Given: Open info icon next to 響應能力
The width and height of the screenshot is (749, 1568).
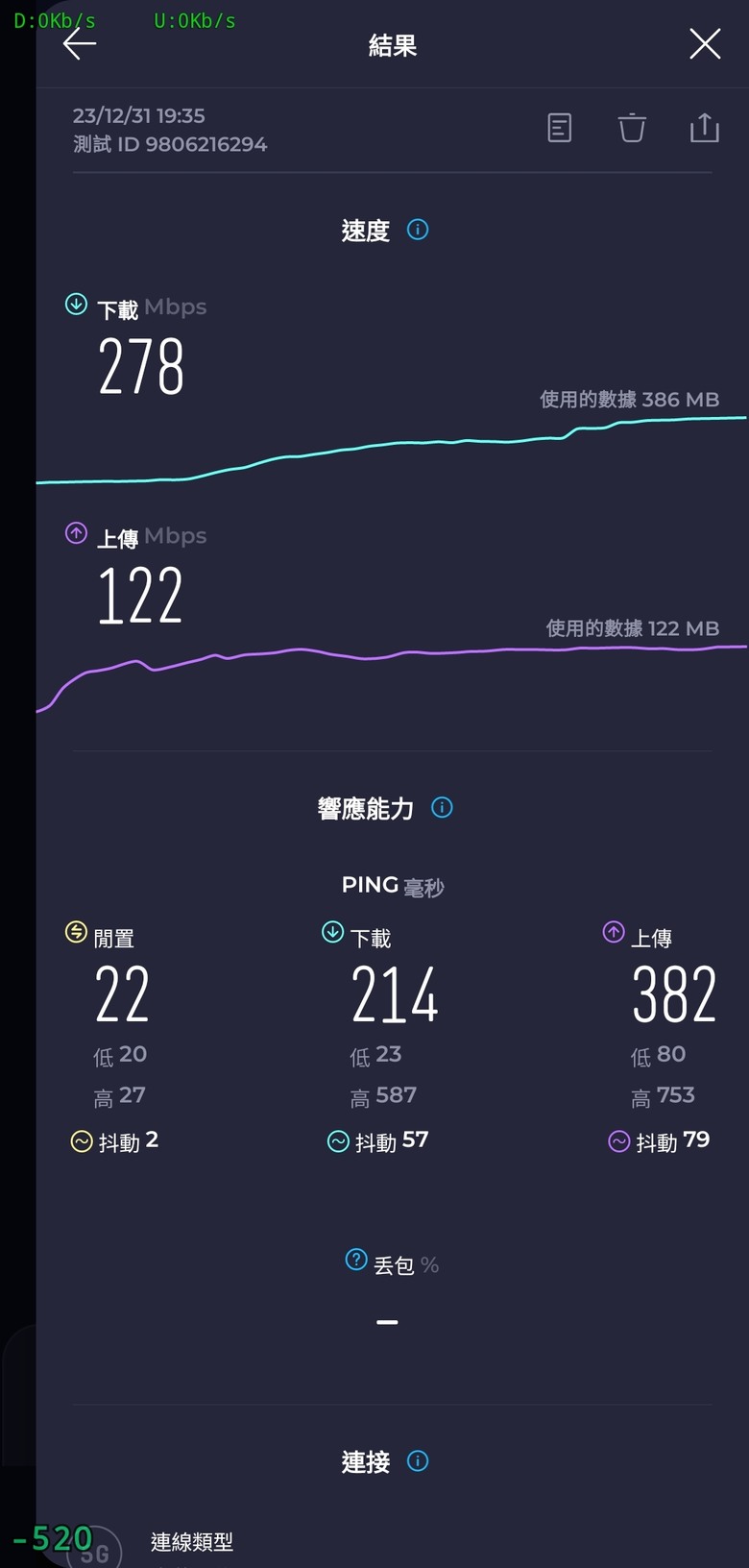Looking at the screenshot, I should [442, 807].
